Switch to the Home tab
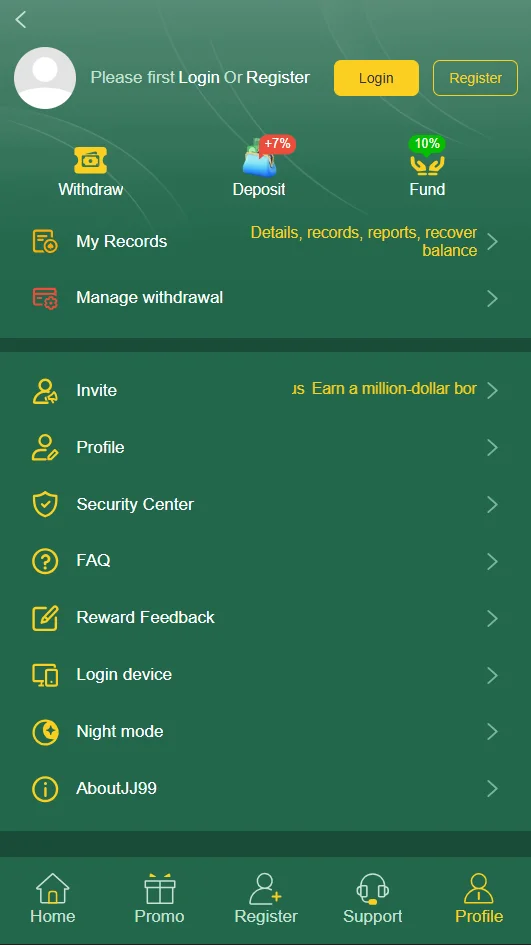 53,899
